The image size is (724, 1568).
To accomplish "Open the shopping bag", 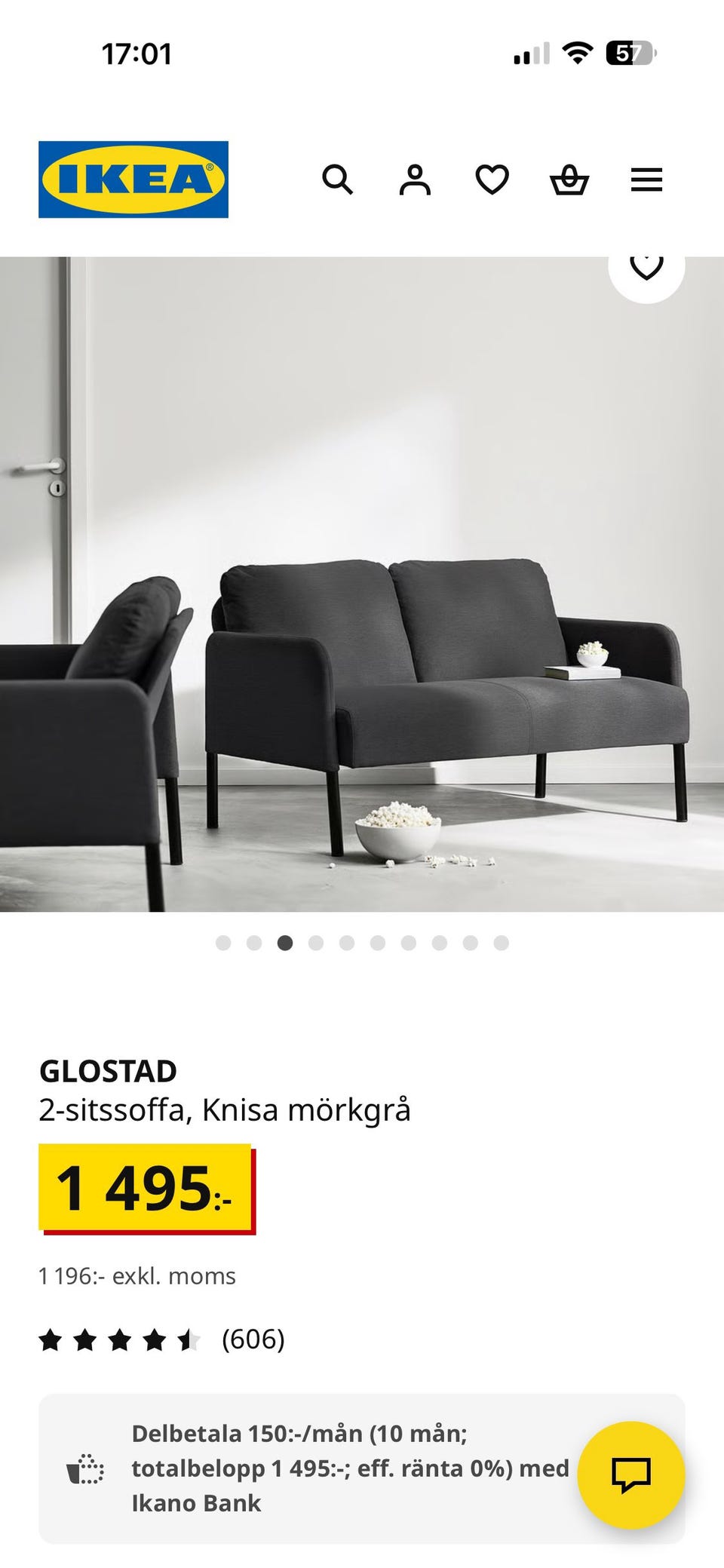I will (571, 180).
